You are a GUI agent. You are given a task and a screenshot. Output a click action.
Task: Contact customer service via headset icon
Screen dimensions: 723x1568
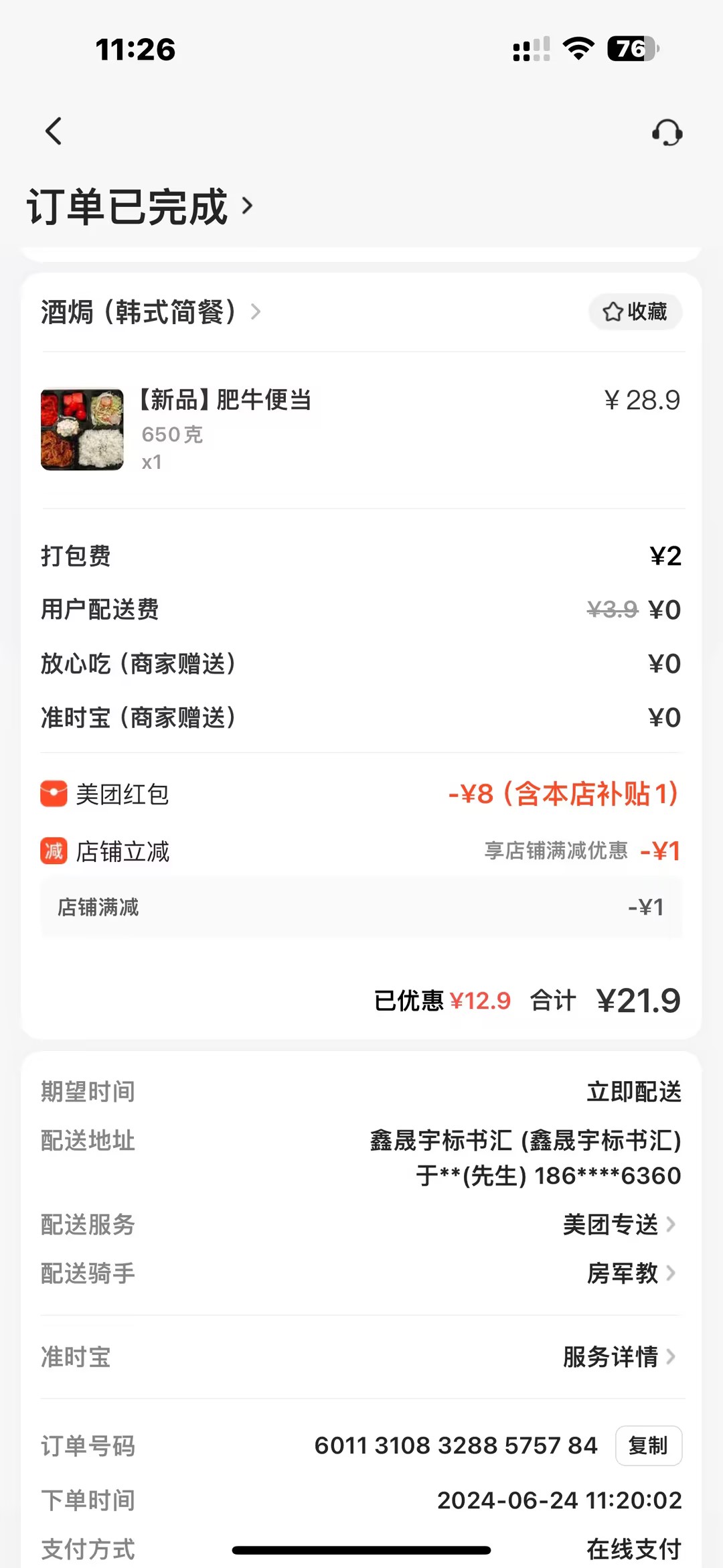click(x=667, y=133)
